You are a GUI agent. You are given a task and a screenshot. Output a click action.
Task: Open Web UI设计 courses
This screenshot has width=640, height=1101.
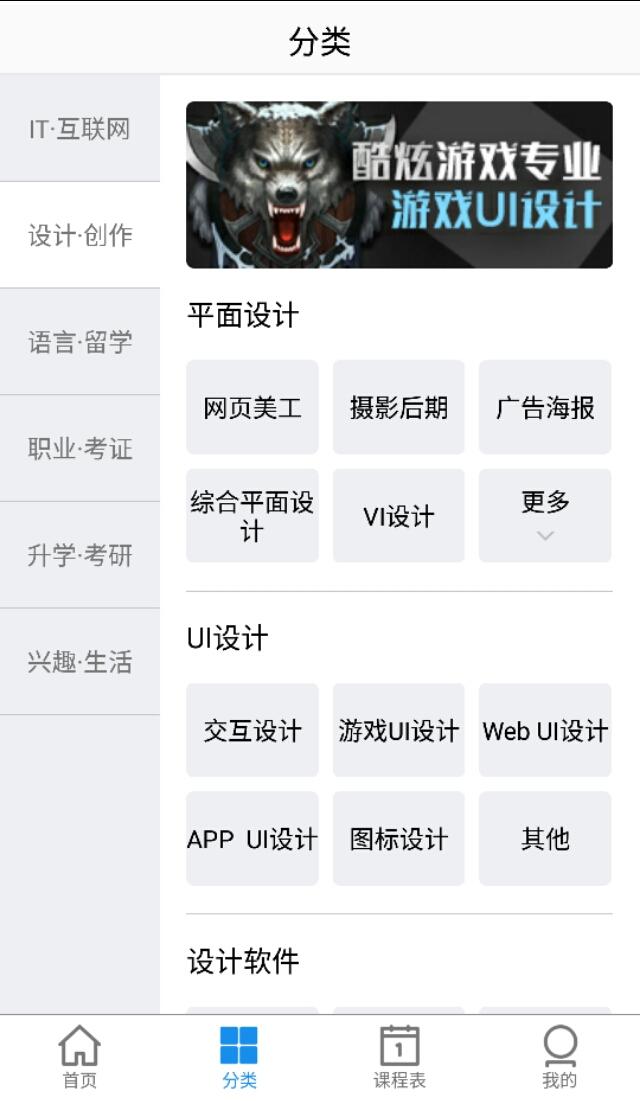tap(545, 730)
